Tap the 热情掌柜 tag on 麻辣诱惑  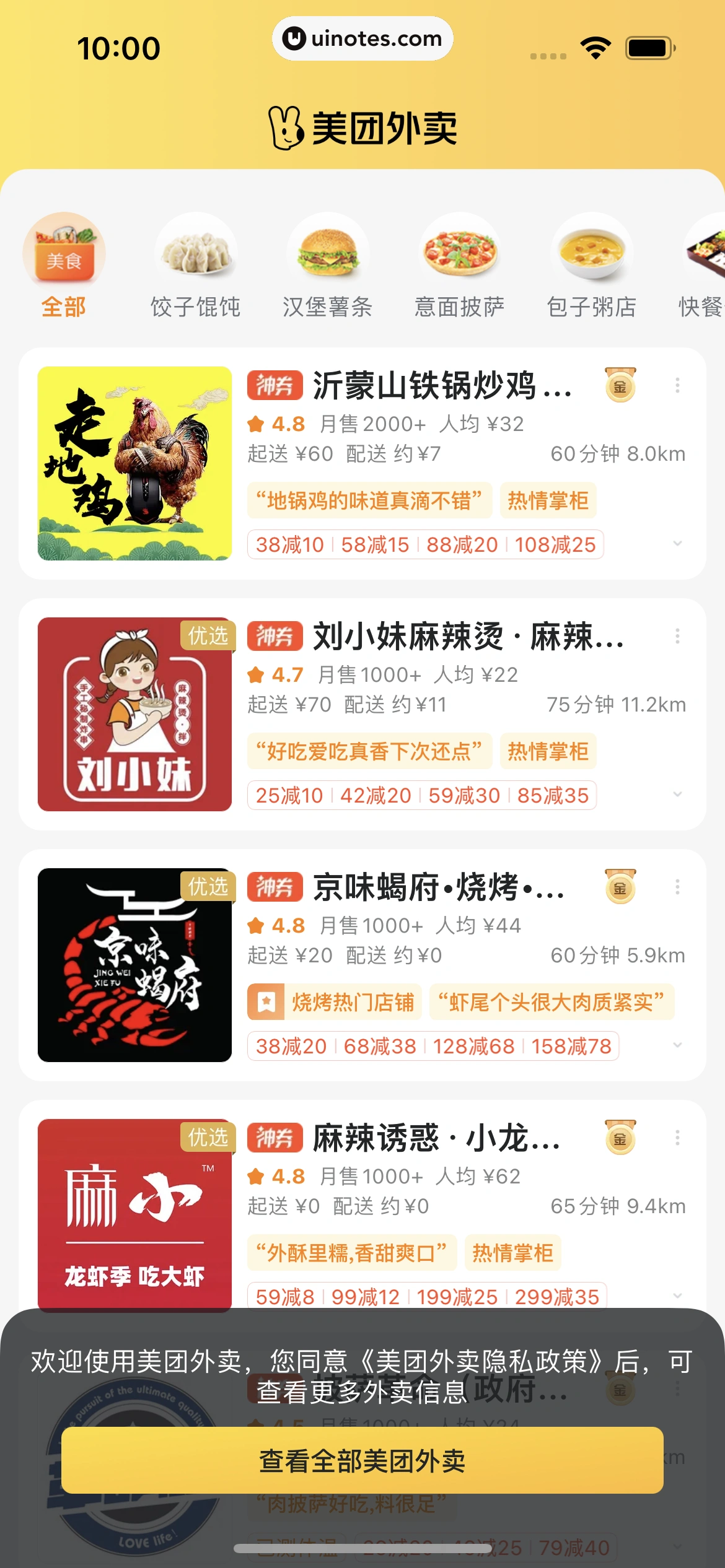(x=513, y=1252)
